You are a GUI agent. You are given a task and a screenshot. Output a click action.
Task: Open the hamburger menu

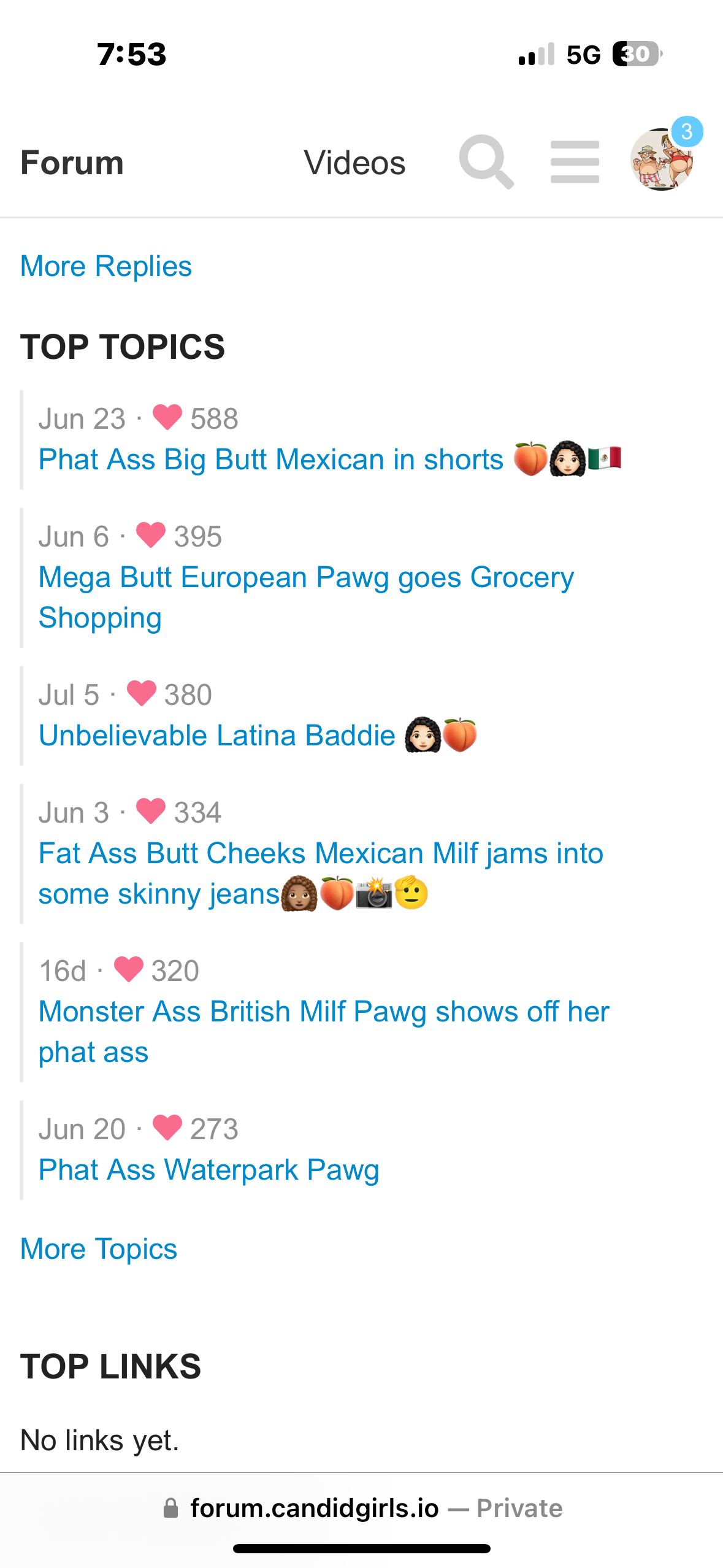point(575,162)
